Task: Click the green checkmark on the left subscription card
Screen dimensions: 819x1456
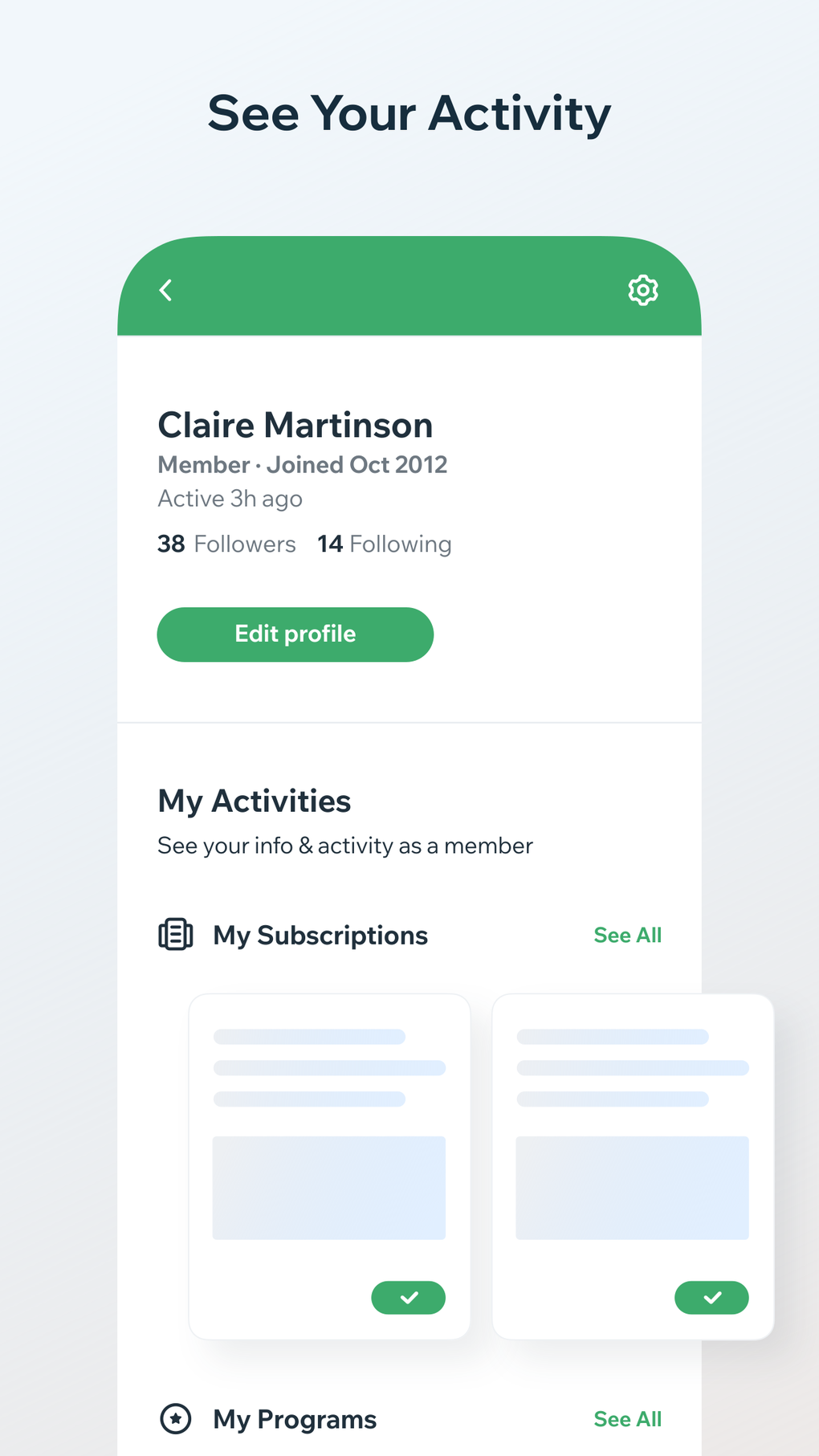Action: (408, 1298)
